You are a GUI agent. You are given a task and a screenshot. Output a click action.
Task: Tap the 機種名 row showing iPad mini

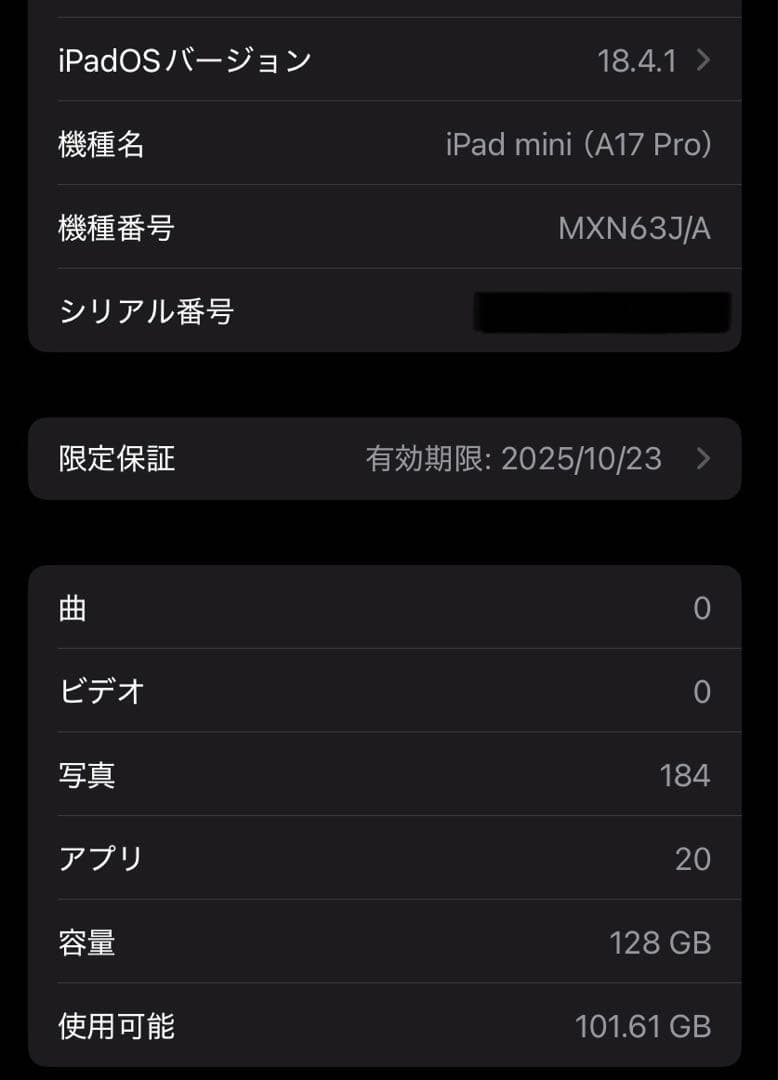pyautogui.click(x=389, y=145)
